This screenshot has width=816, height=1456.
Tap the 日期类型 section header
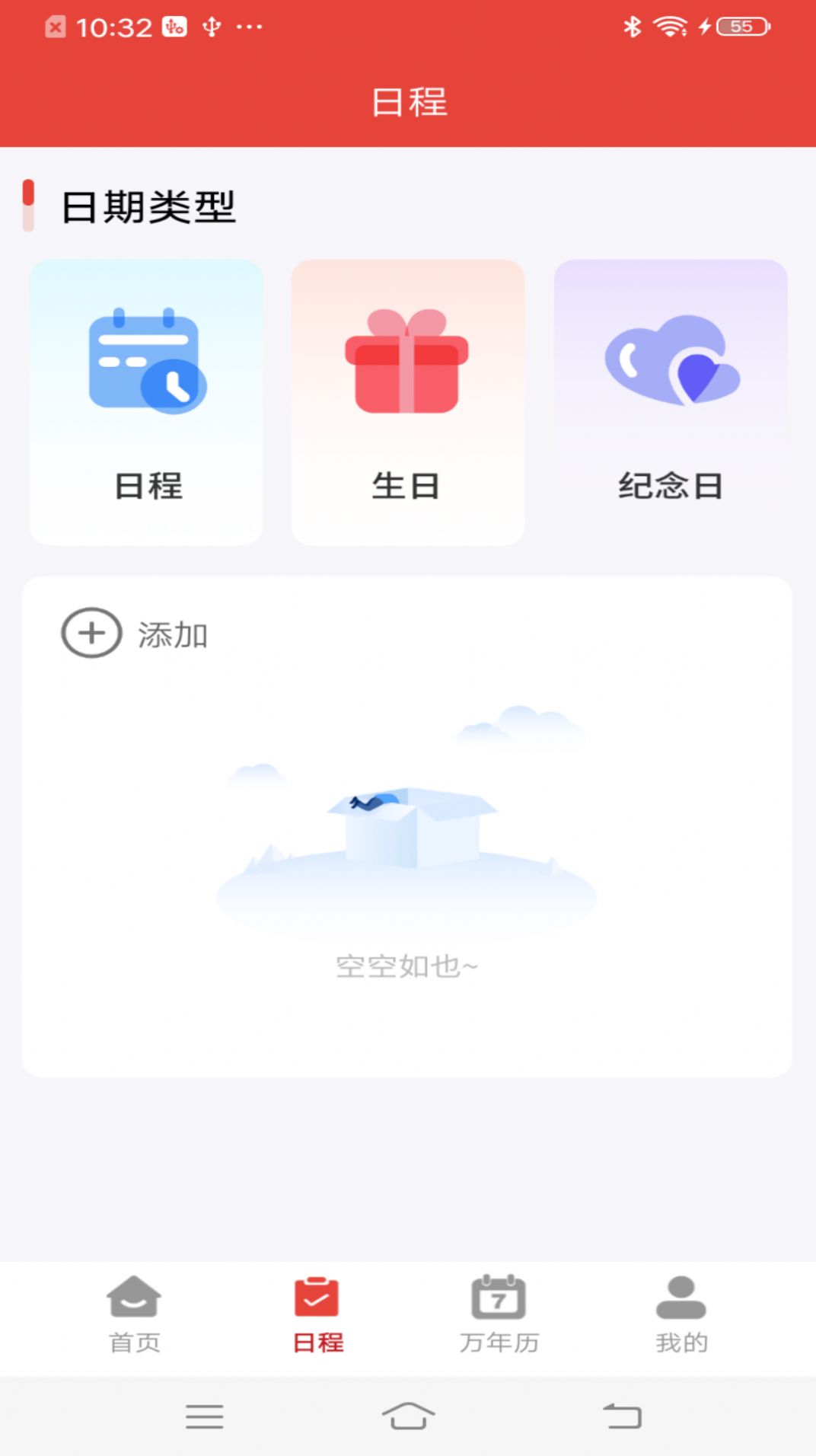149,206
